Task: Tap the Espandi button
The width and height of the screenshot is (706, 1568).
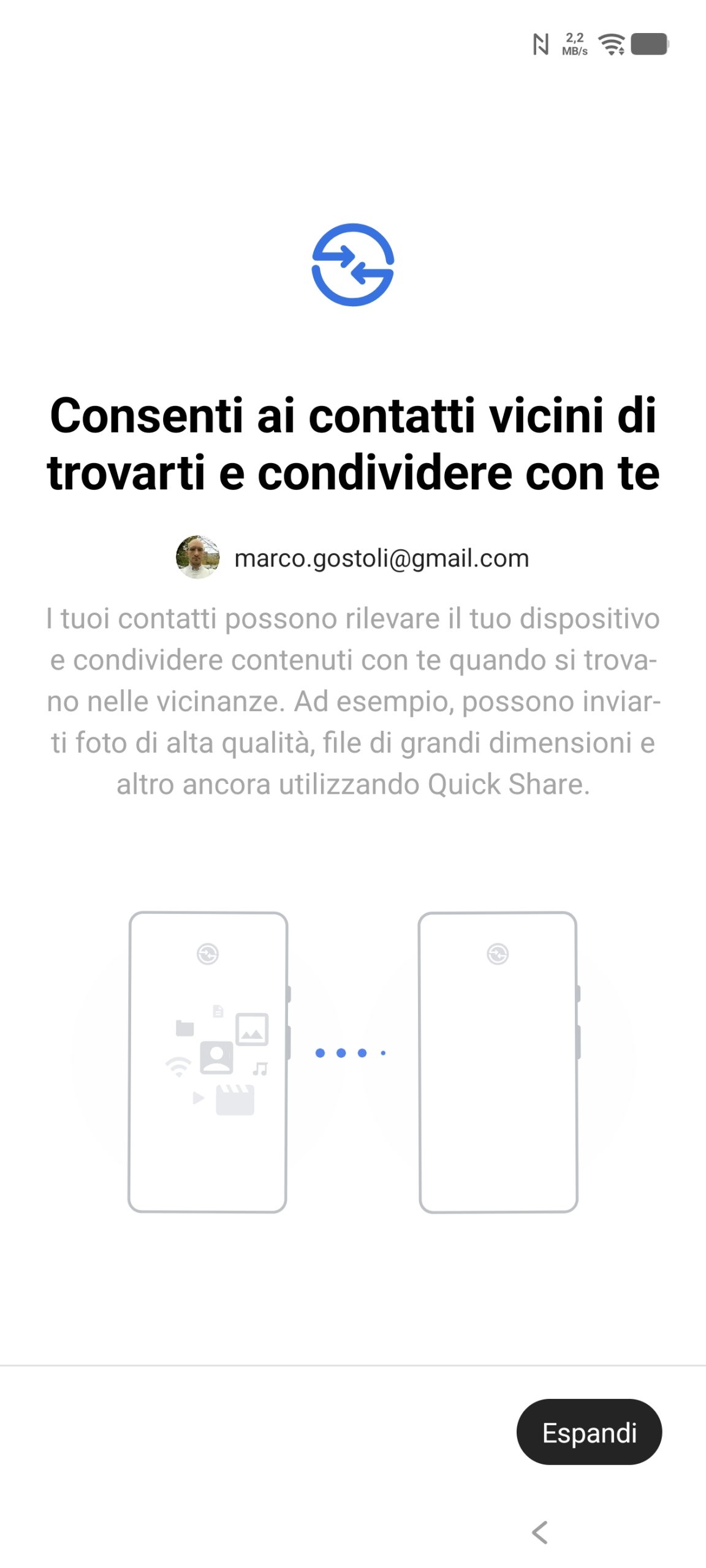Action: point(589,1432)
